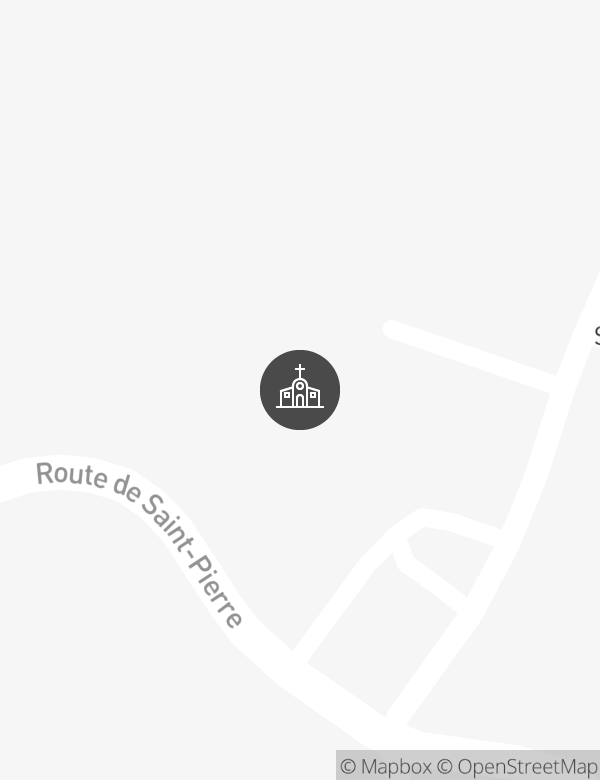Open the Mapbox attribution link
This screenshot has height=780, width=600.
(x=386, y=766)
